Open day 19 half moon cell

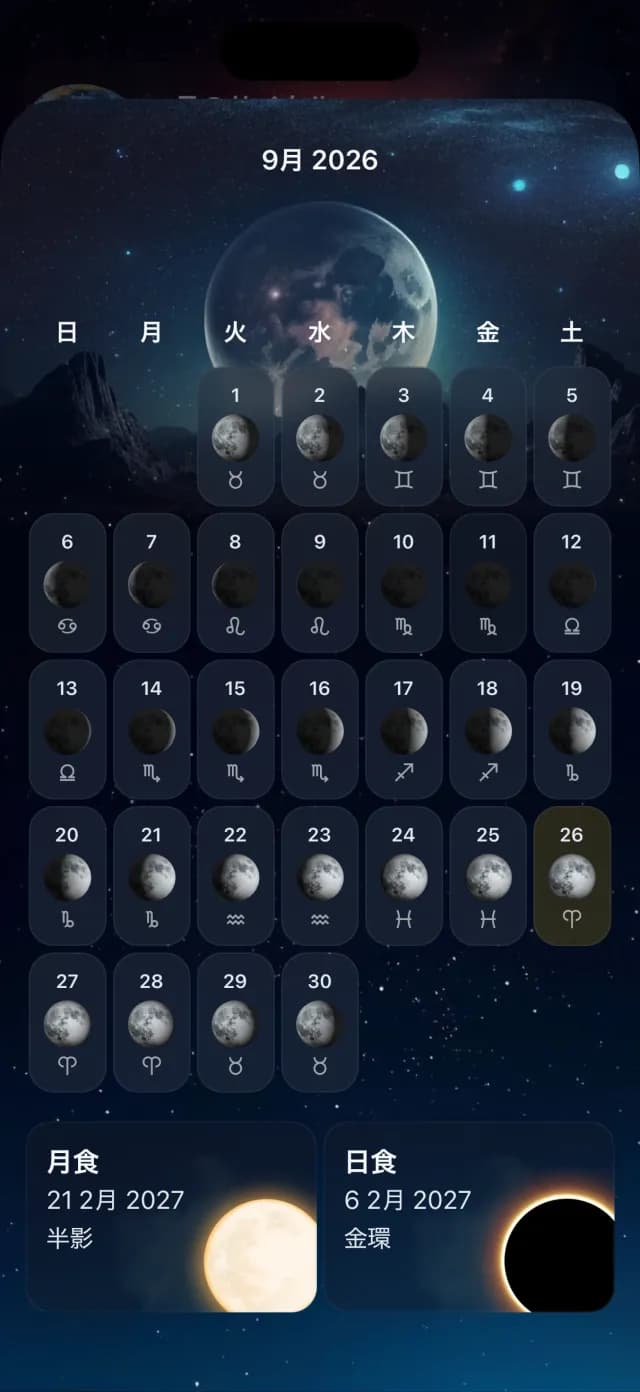click(x=571, y=729)
